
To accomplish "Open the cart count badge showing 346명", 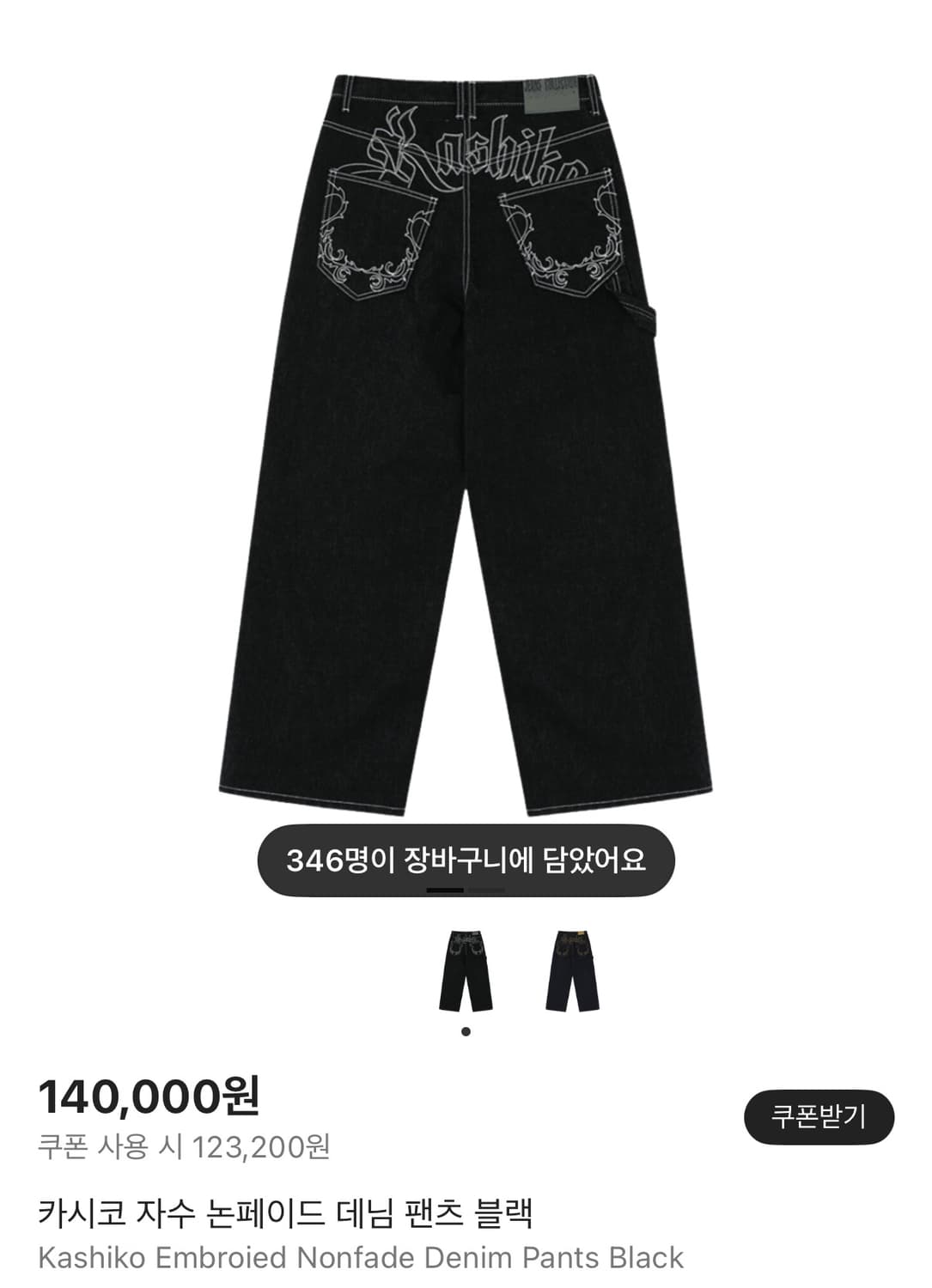I will click(466, 853).
